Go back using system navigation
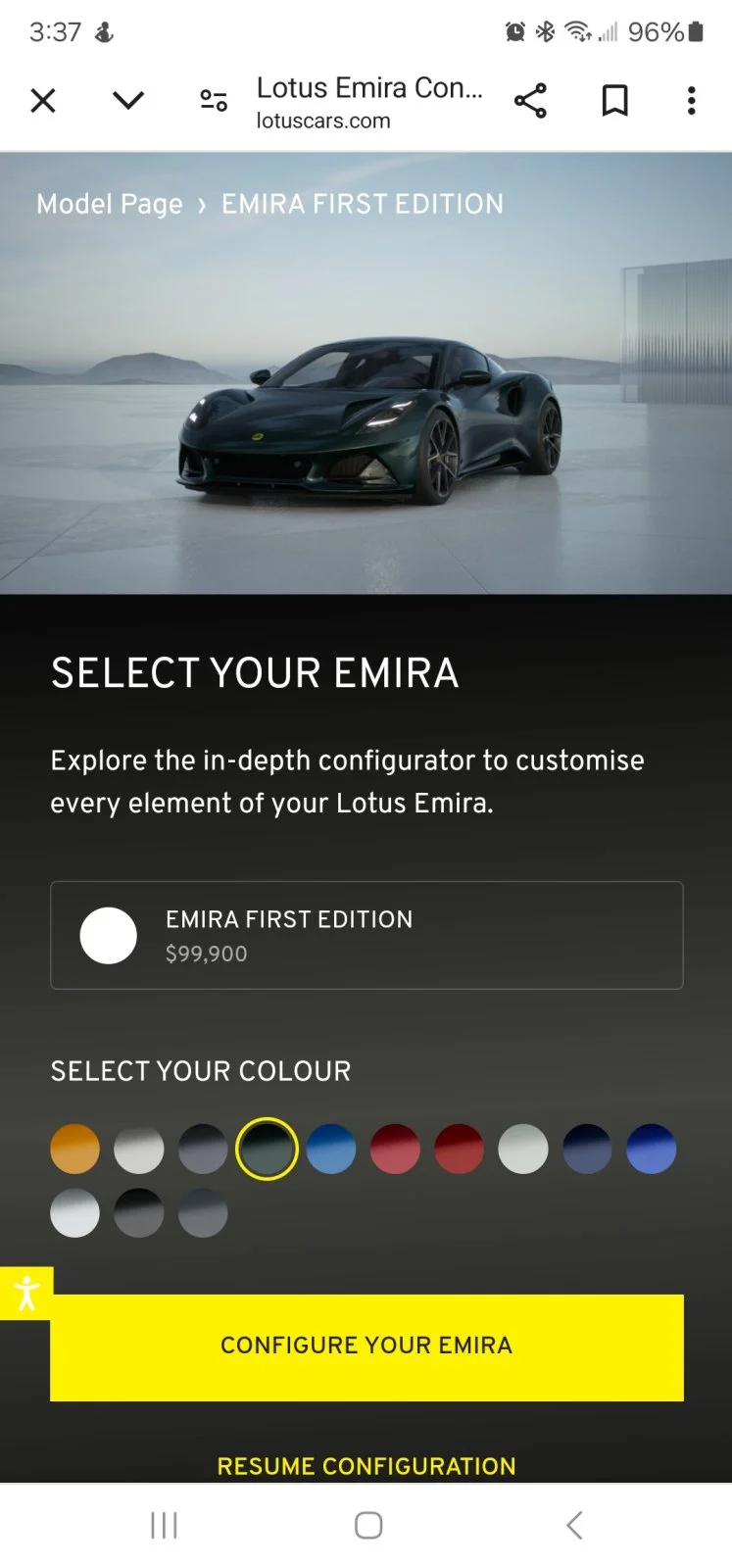The height and width of the screenshot is (1568, 732). point(574,1525)
